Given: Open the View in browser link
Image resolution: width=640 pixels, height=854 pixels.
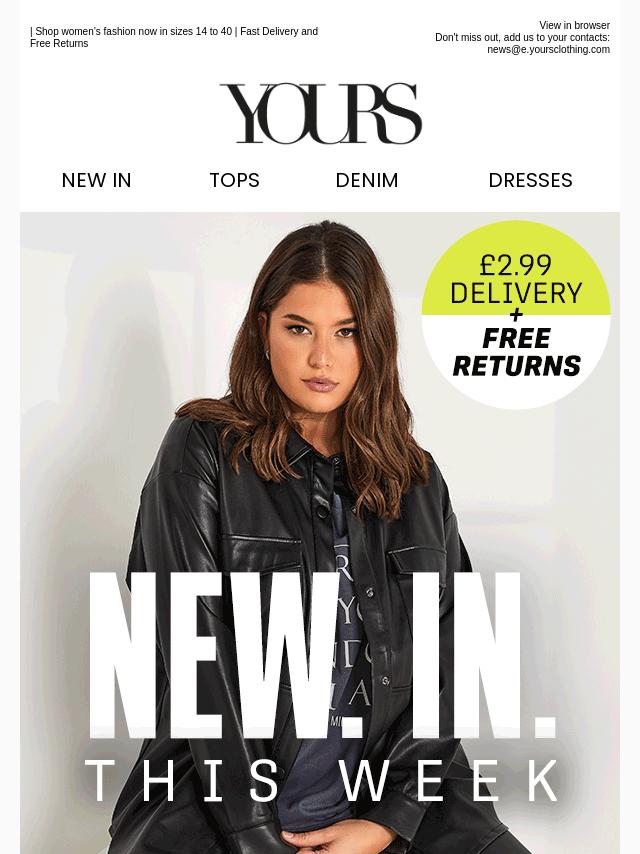Looking at the screenshot, I should pos(574,26).
